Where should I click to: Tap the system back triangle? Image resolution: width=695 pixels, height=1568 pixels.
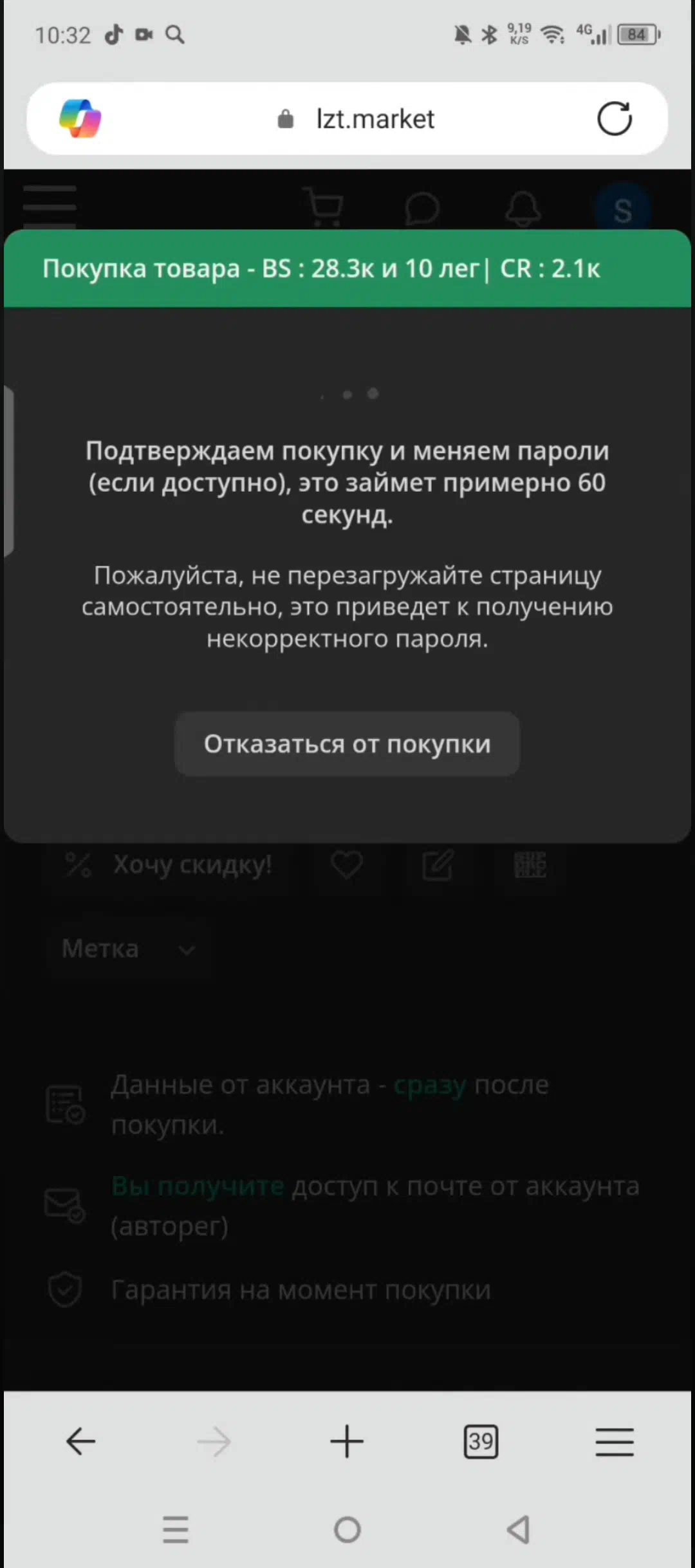point(519,1529)
